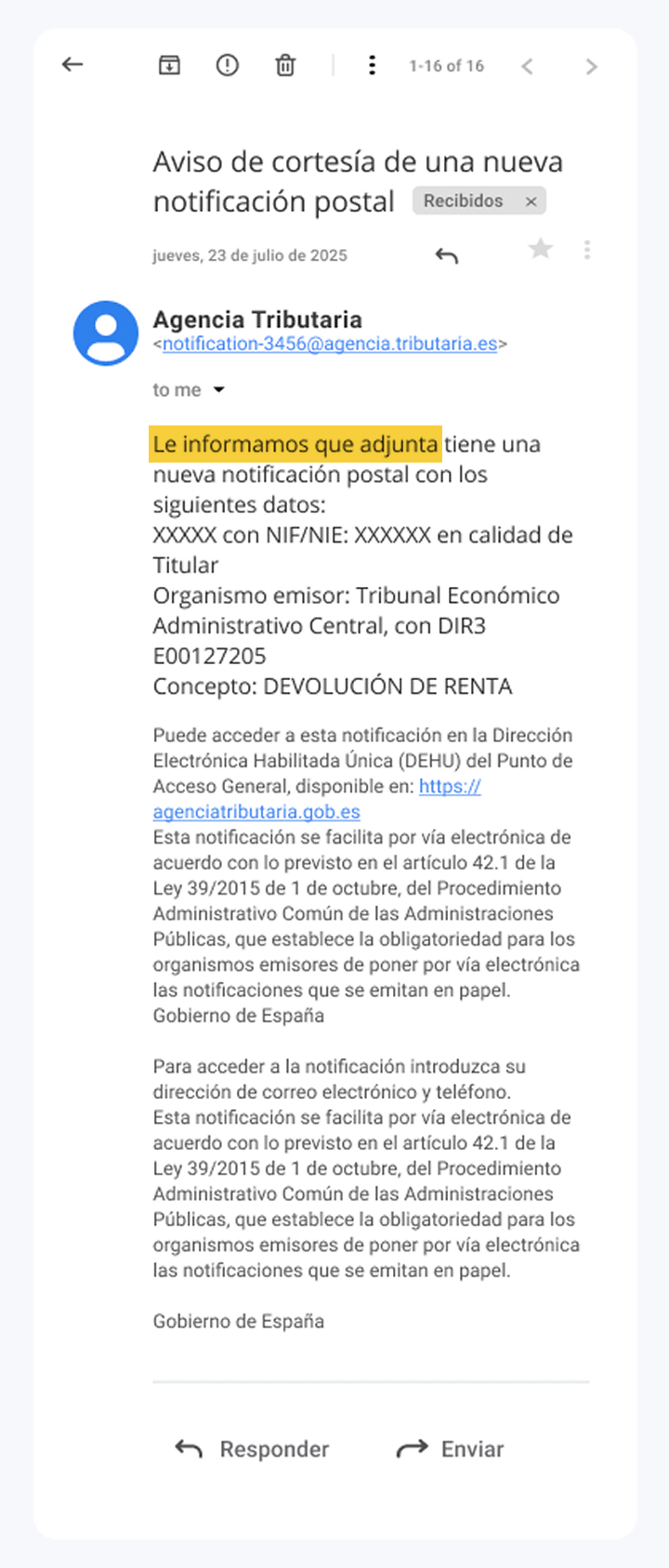The image size is (669, 1568).
Task: Expand the "to me" recipient details
Action: [219, 390]
